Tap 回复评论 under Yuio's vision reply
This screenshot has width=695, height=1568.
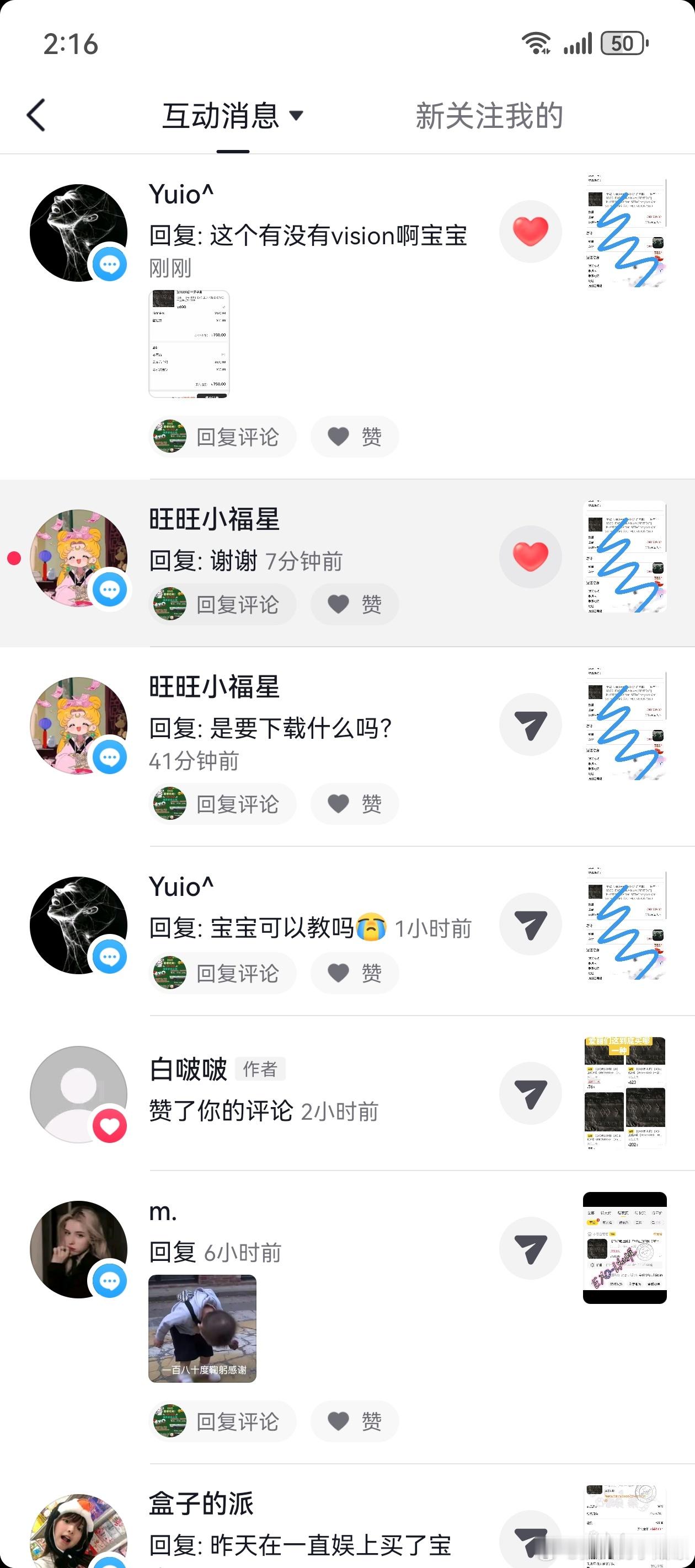222,437
